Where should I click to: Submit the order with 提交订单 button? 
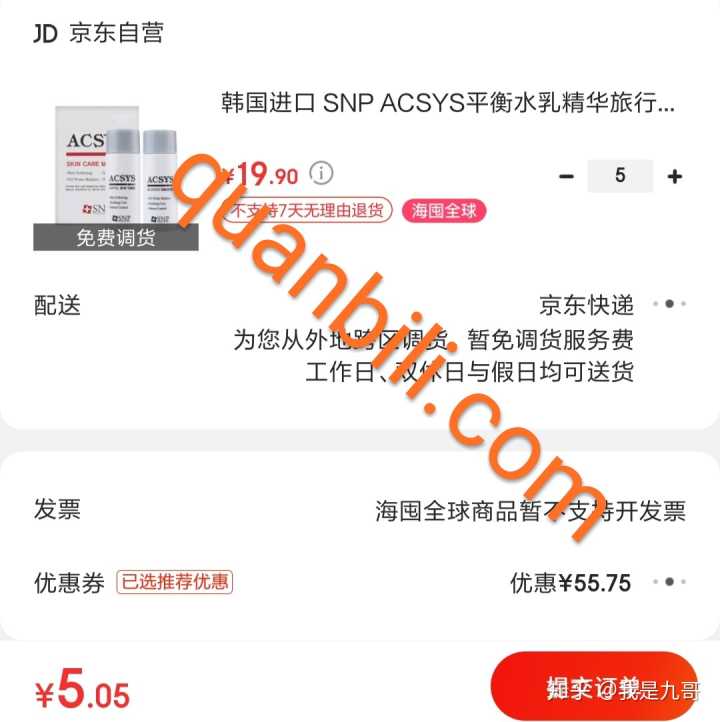[x=594, y=687]
